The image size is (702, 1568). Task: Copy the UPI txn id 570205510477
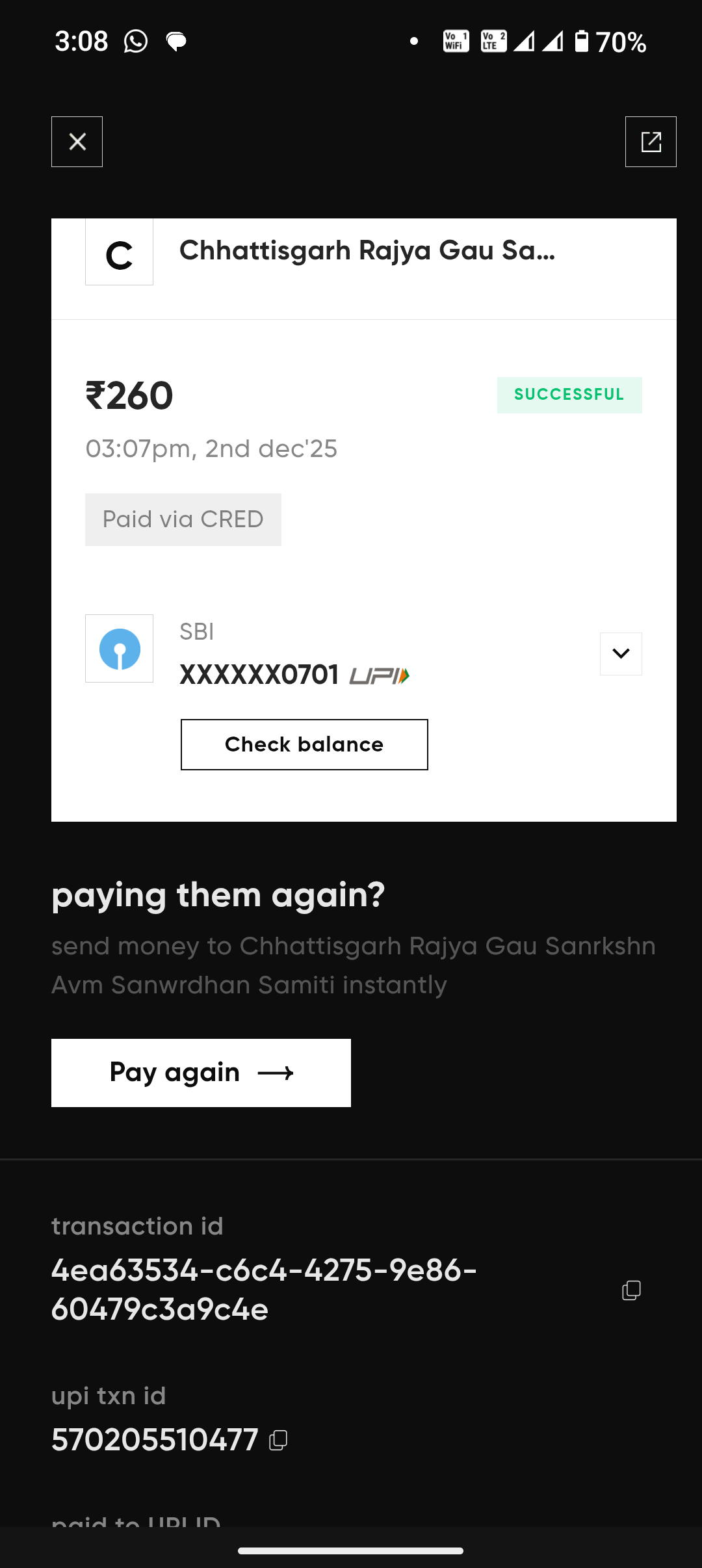[x=279, y=1441]
